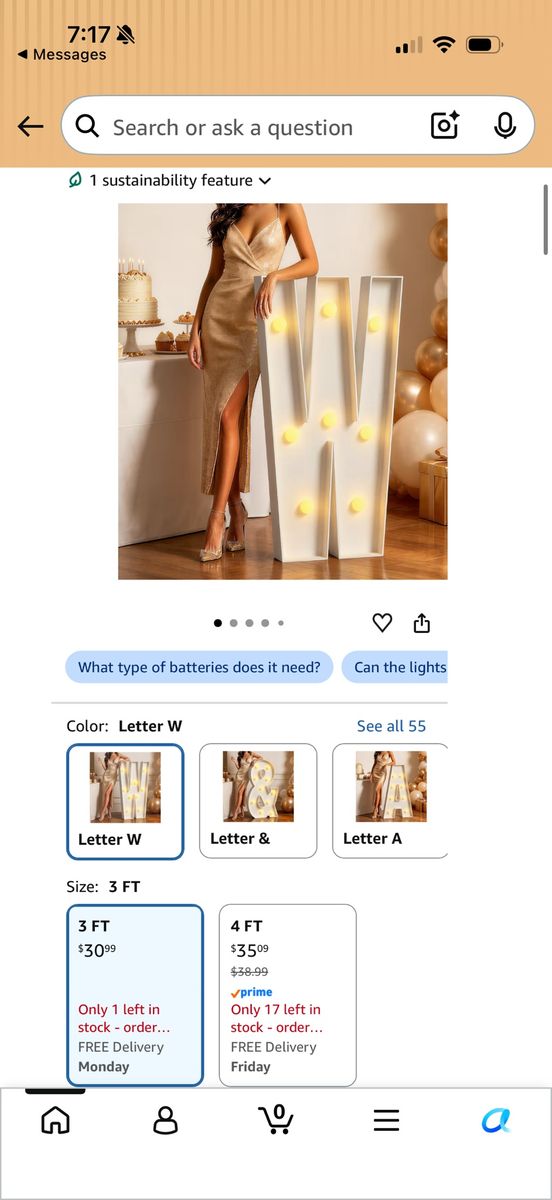552x1200 pixels.
Task: Open the hamburger menu tab
Action: pos(386,1120)
